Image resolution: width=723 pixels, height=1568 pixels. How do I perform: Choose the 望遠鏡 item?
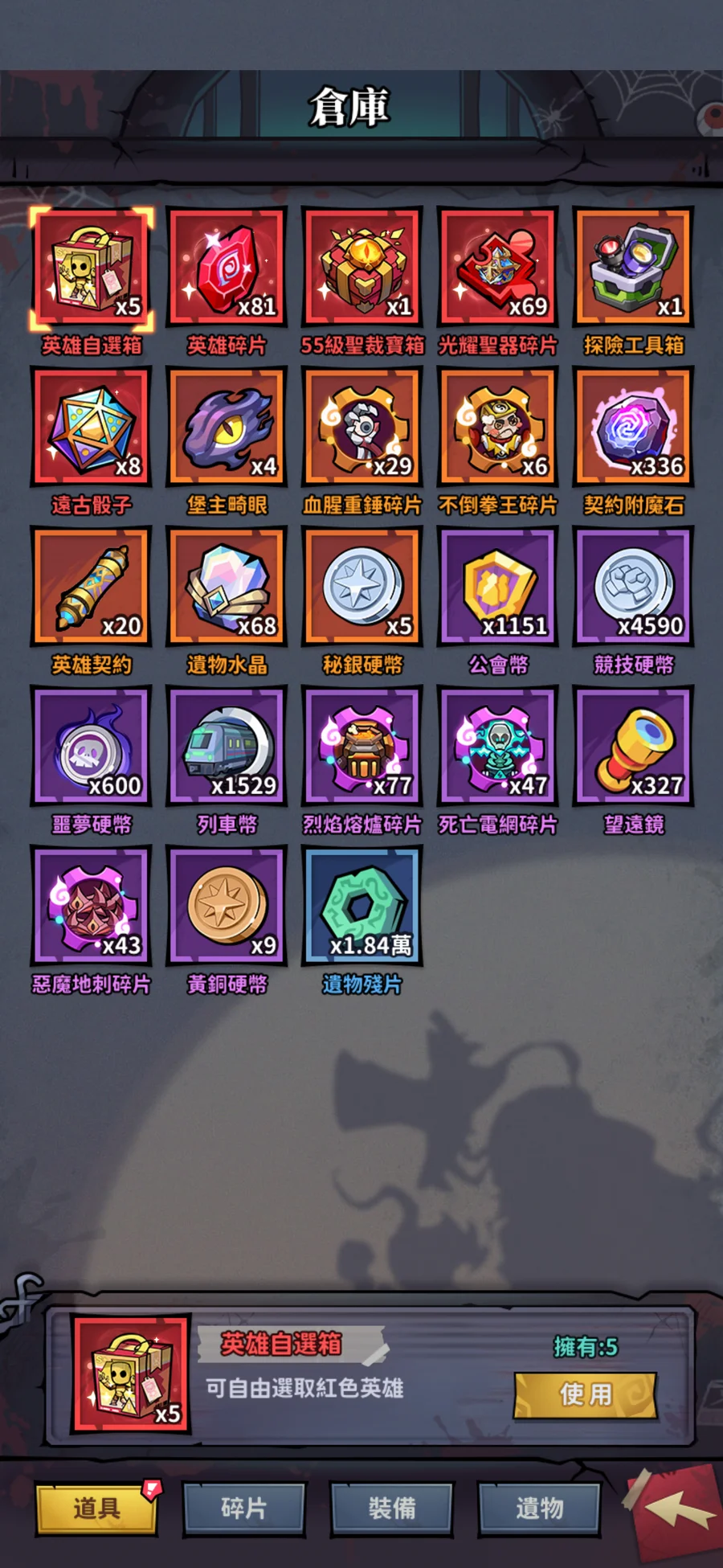click(633, 746)
